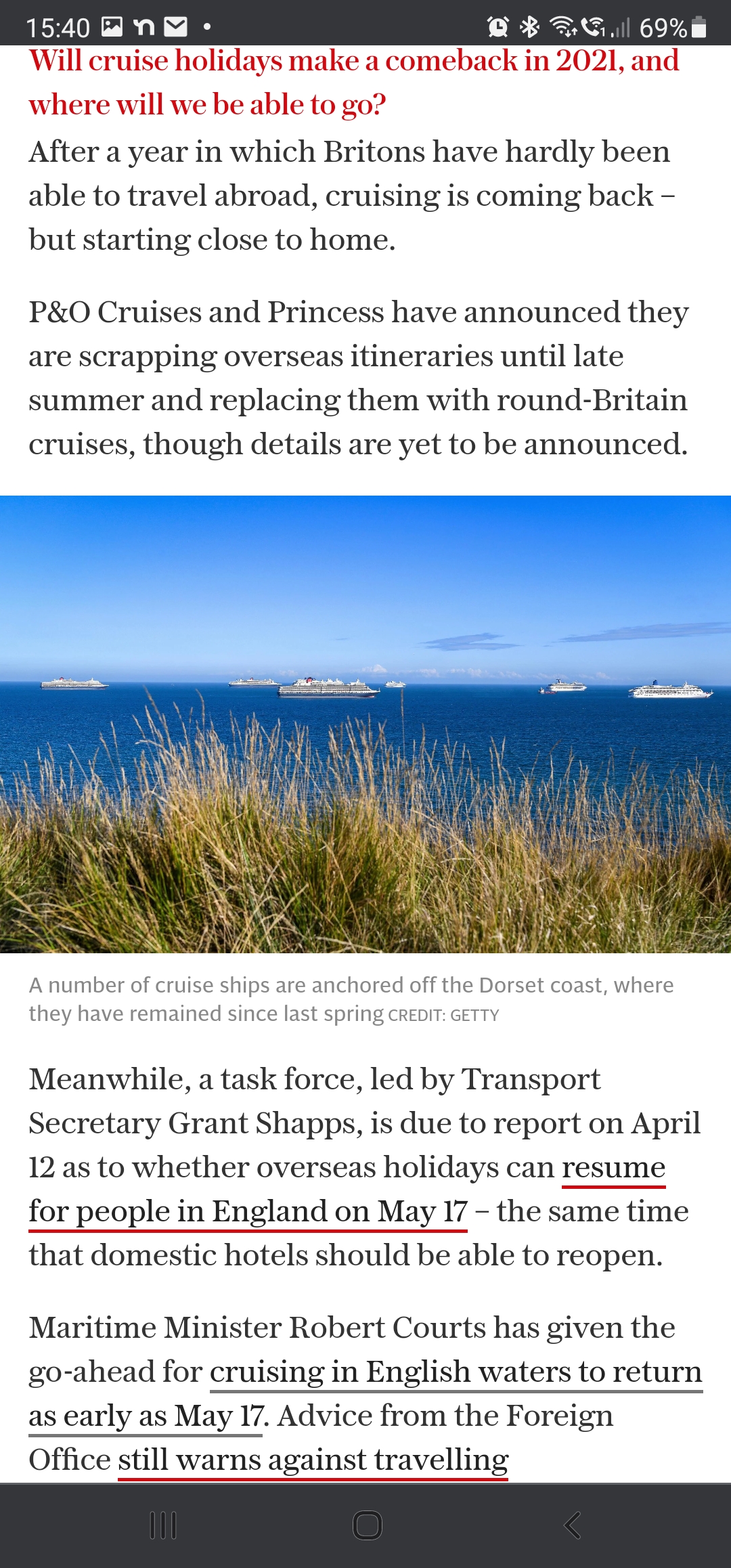Image resolution: width=731 pixels, height=1568 pixels.
Task: Open "cruising in English waters to return" link
Action: tap(456, 1372)
